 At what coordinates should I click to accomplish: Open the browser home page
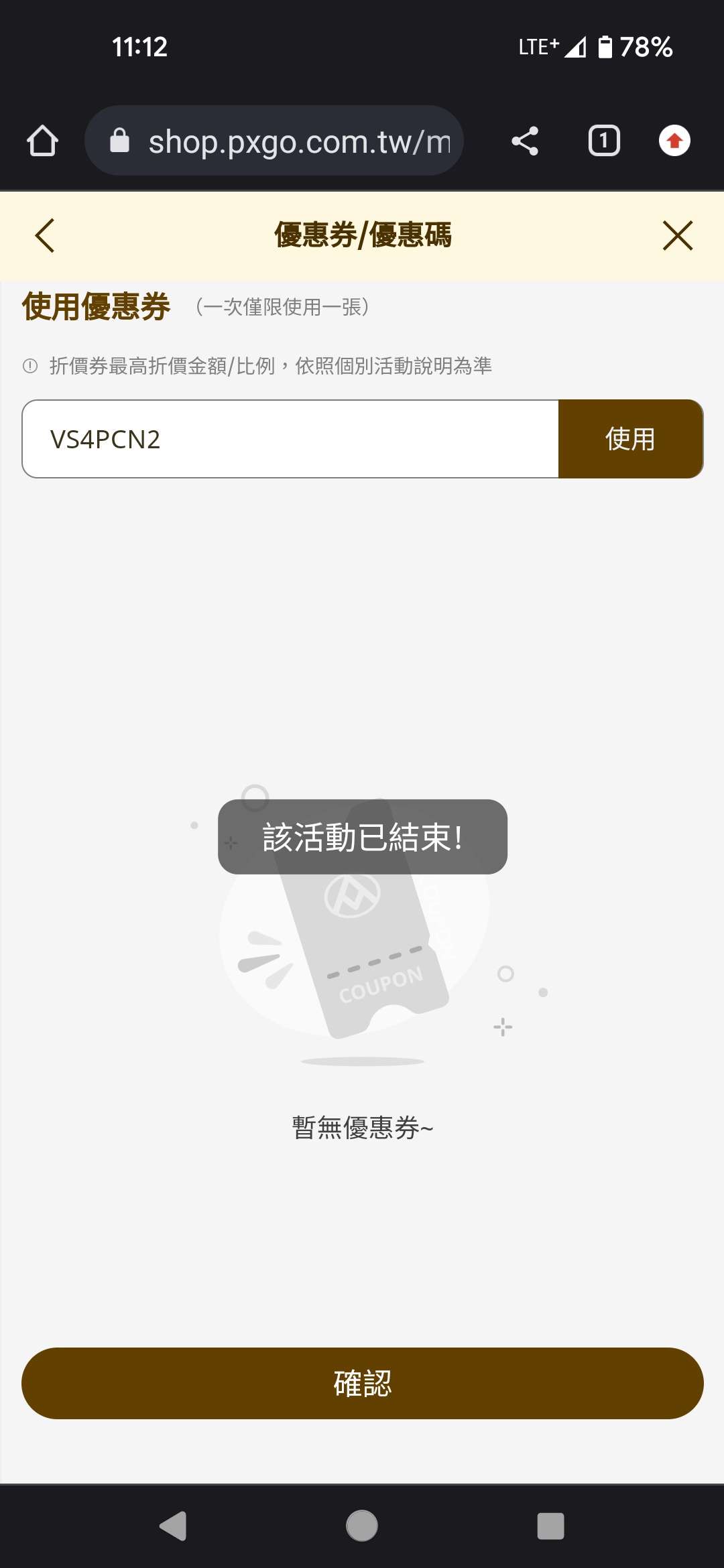click(x=42, y=141)
